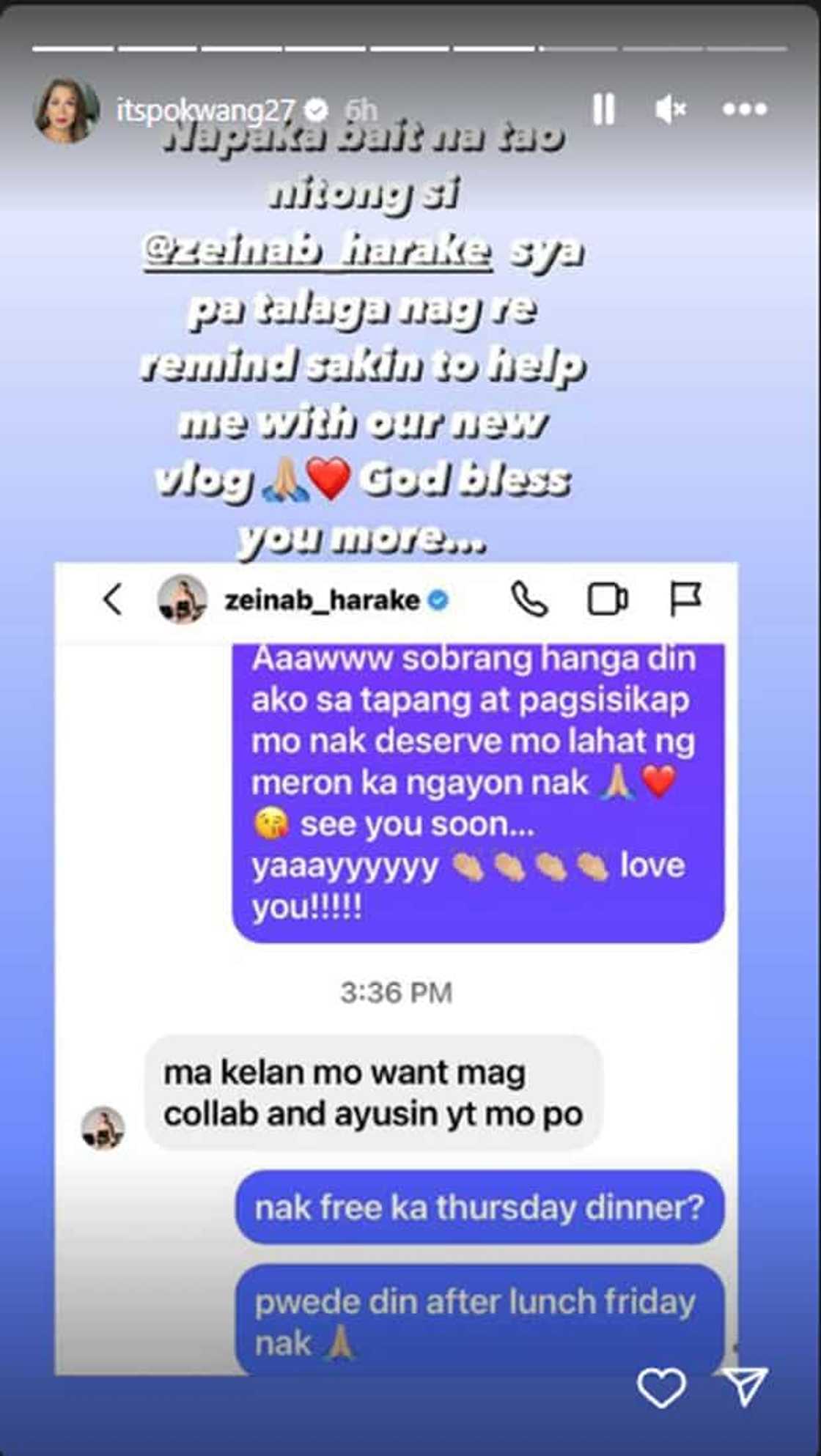Image resolution: width=821 pixels, height=1456 pixels.
Task: Open the three-dot more options menu
Action: point(744,110)
